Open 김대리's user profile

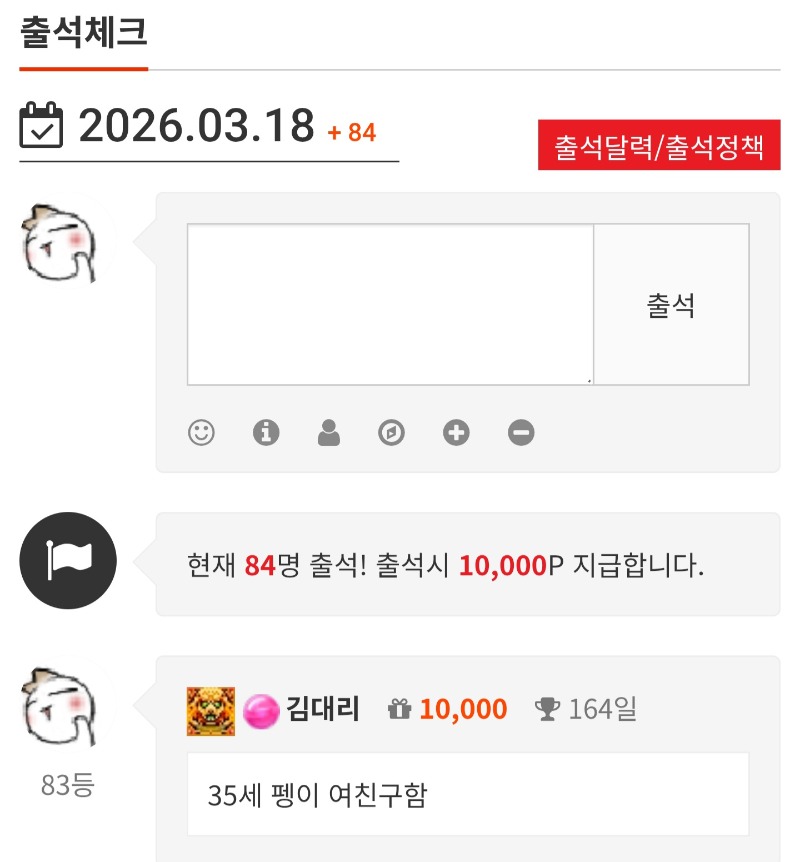pos(322,710)
